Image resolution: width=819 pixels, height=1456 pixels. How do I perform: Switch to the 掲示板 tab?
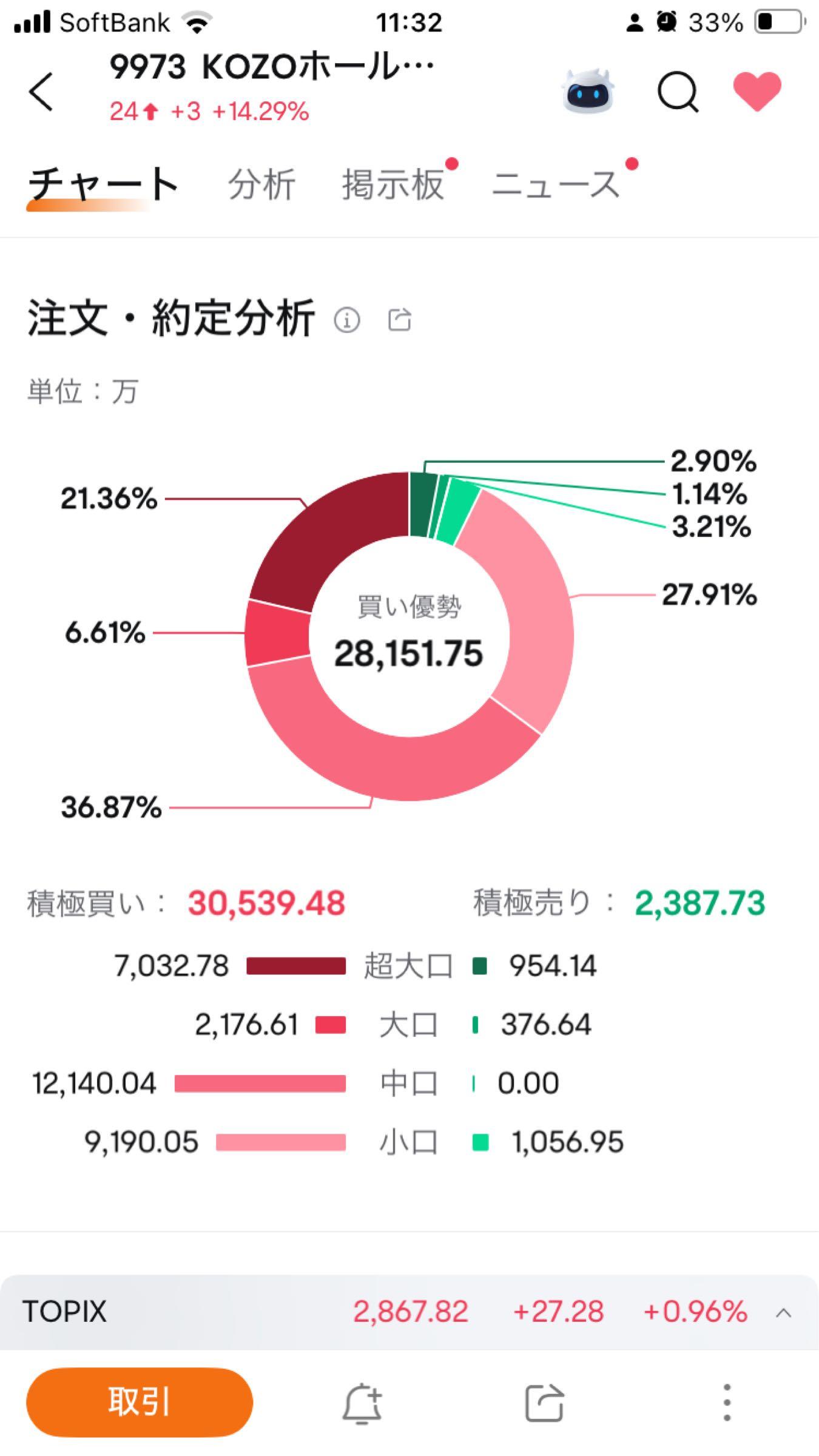click(393, 184)
